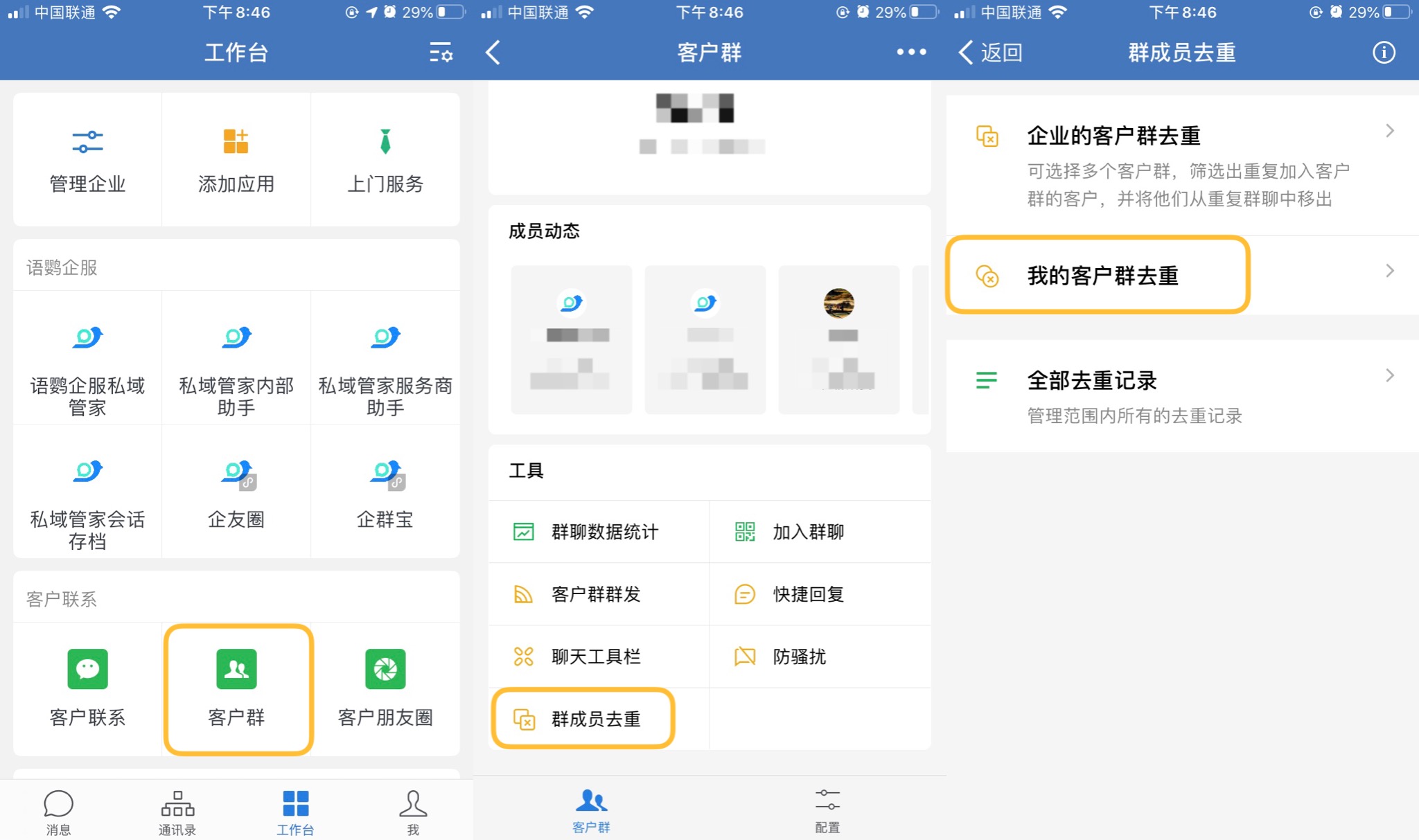This screenshot has height=840, width=1419.
Task: Open 群聊数据统计 tool
Action: point(599,532)
